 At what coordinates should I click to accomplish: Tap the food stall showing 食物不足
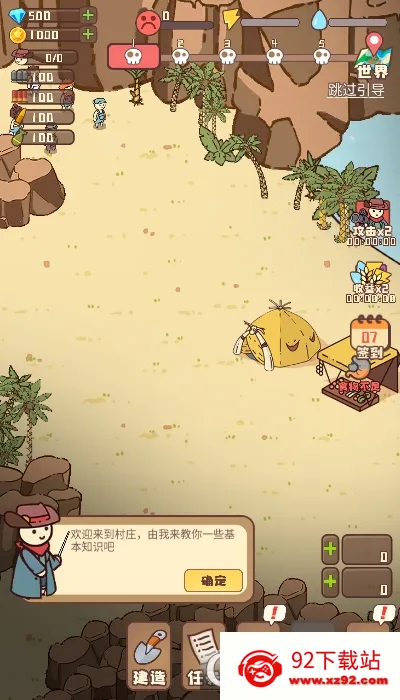click(357, 373)
